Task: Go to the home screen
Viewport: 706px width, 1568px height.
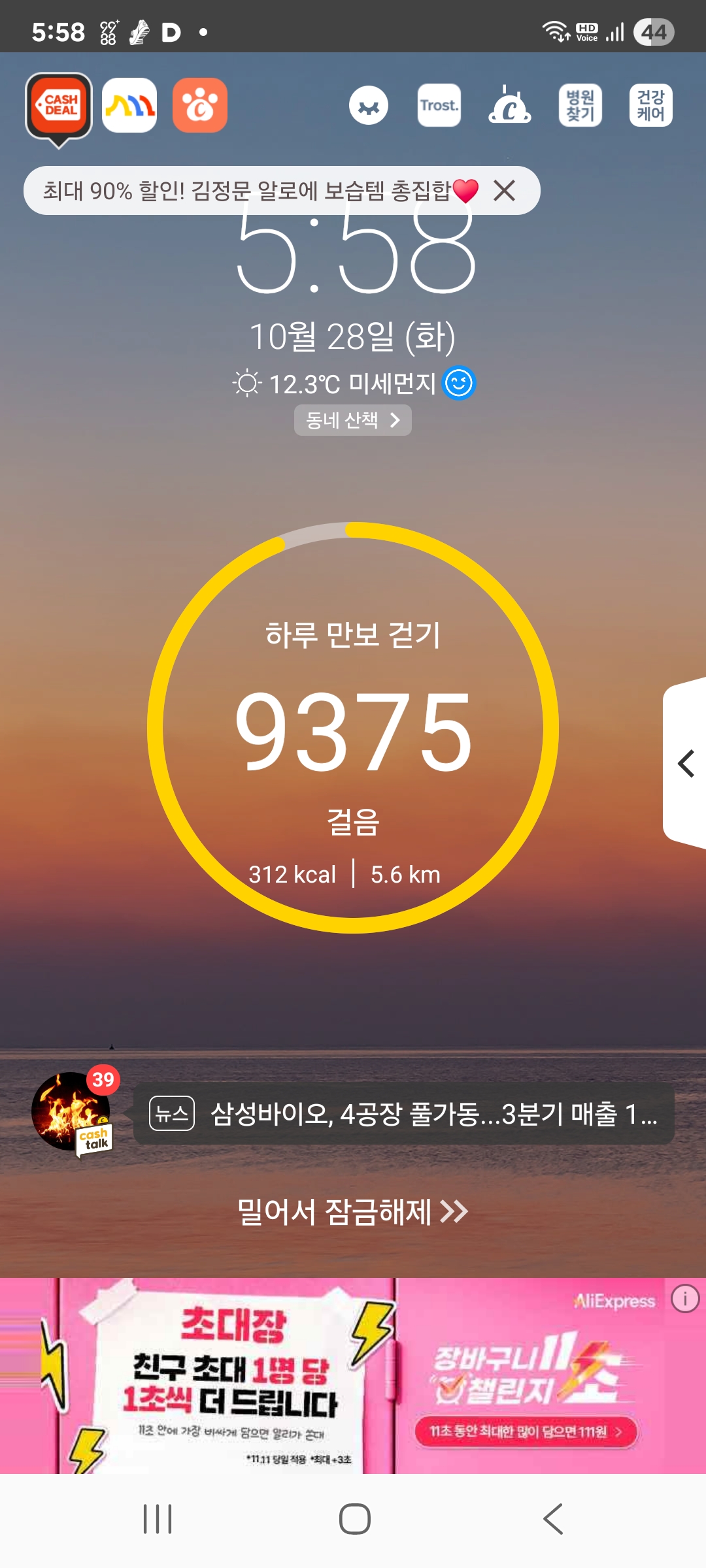Action: (354, 1519)
